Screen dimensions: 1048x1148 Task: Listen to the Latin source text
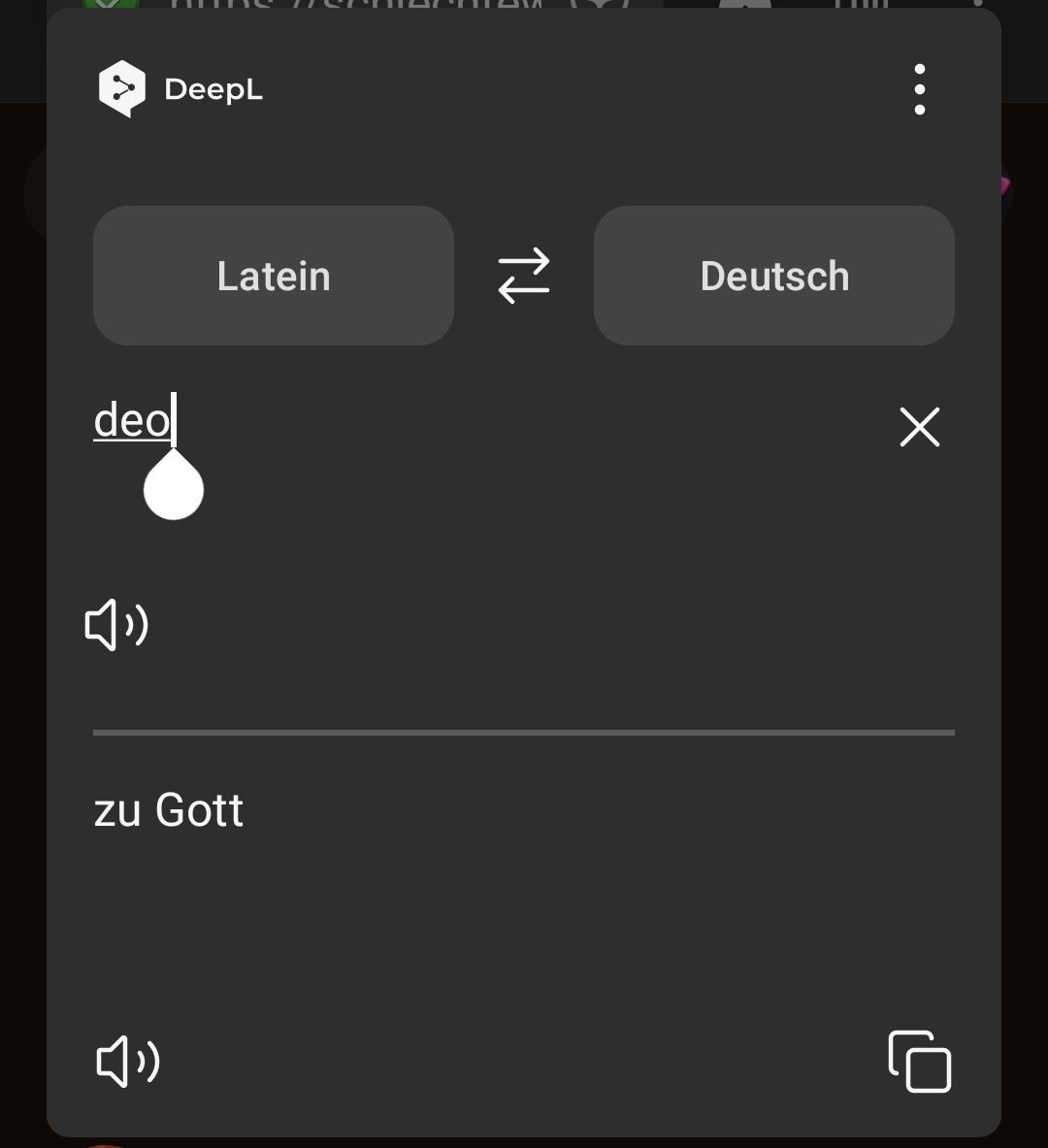pyautogui.click(x=117, y=624)
